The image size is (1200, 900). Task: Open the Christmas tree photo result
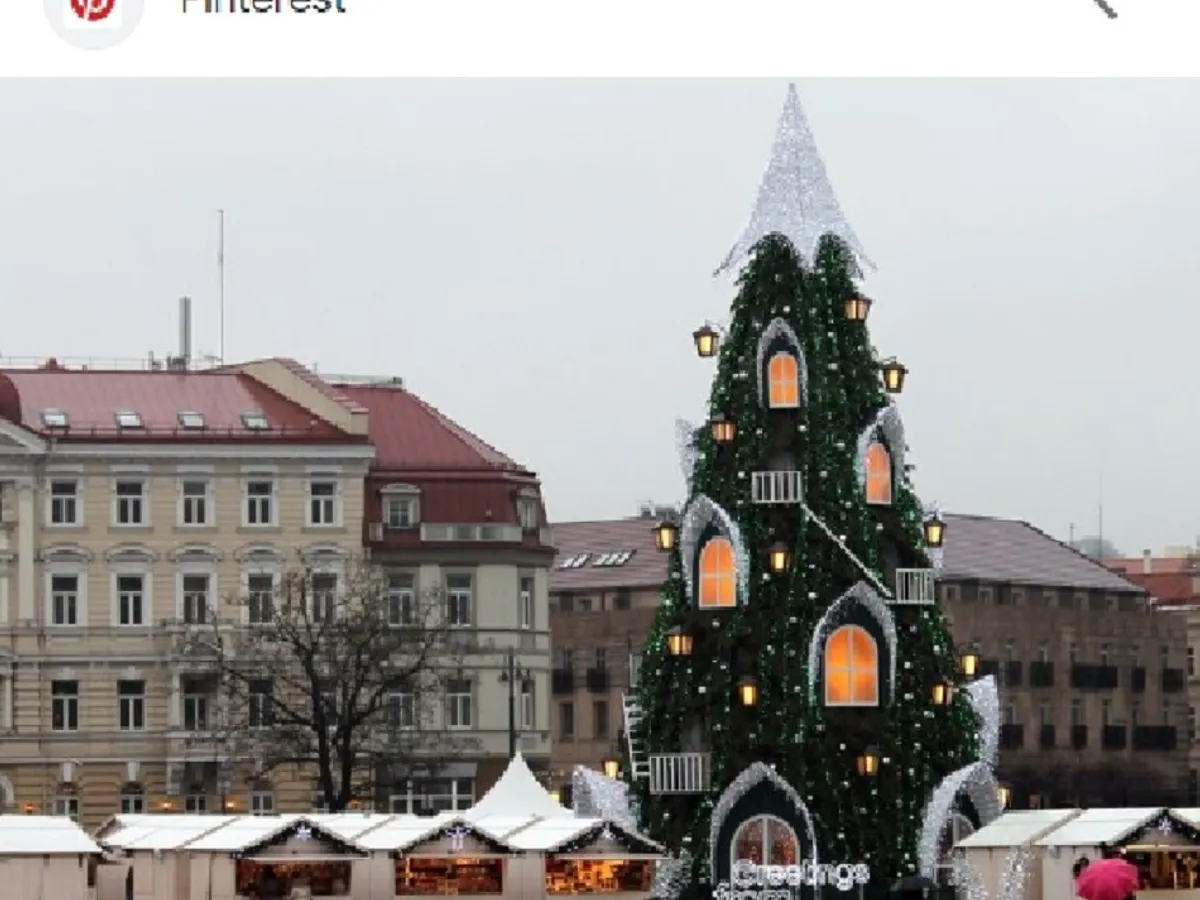point(600,490)
